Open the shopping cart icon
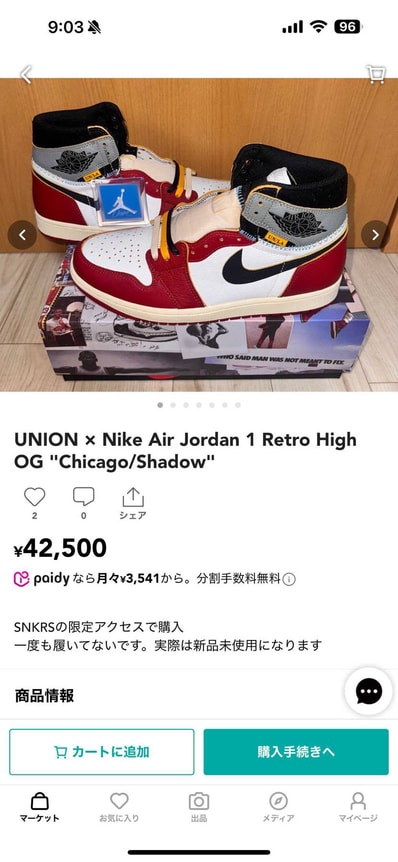398x862 pixels. click(376, 74)
